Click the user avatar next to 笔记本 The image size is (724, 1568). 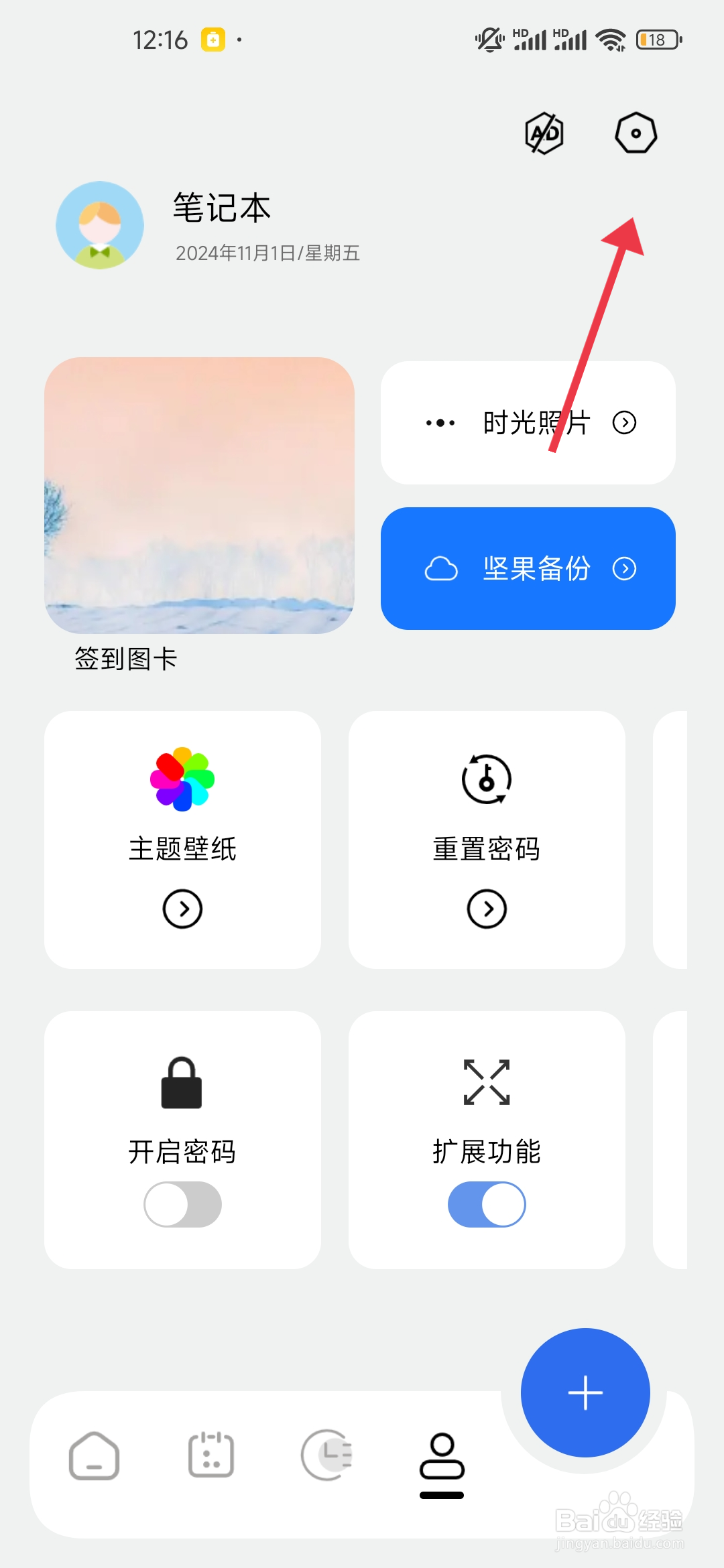99,226
